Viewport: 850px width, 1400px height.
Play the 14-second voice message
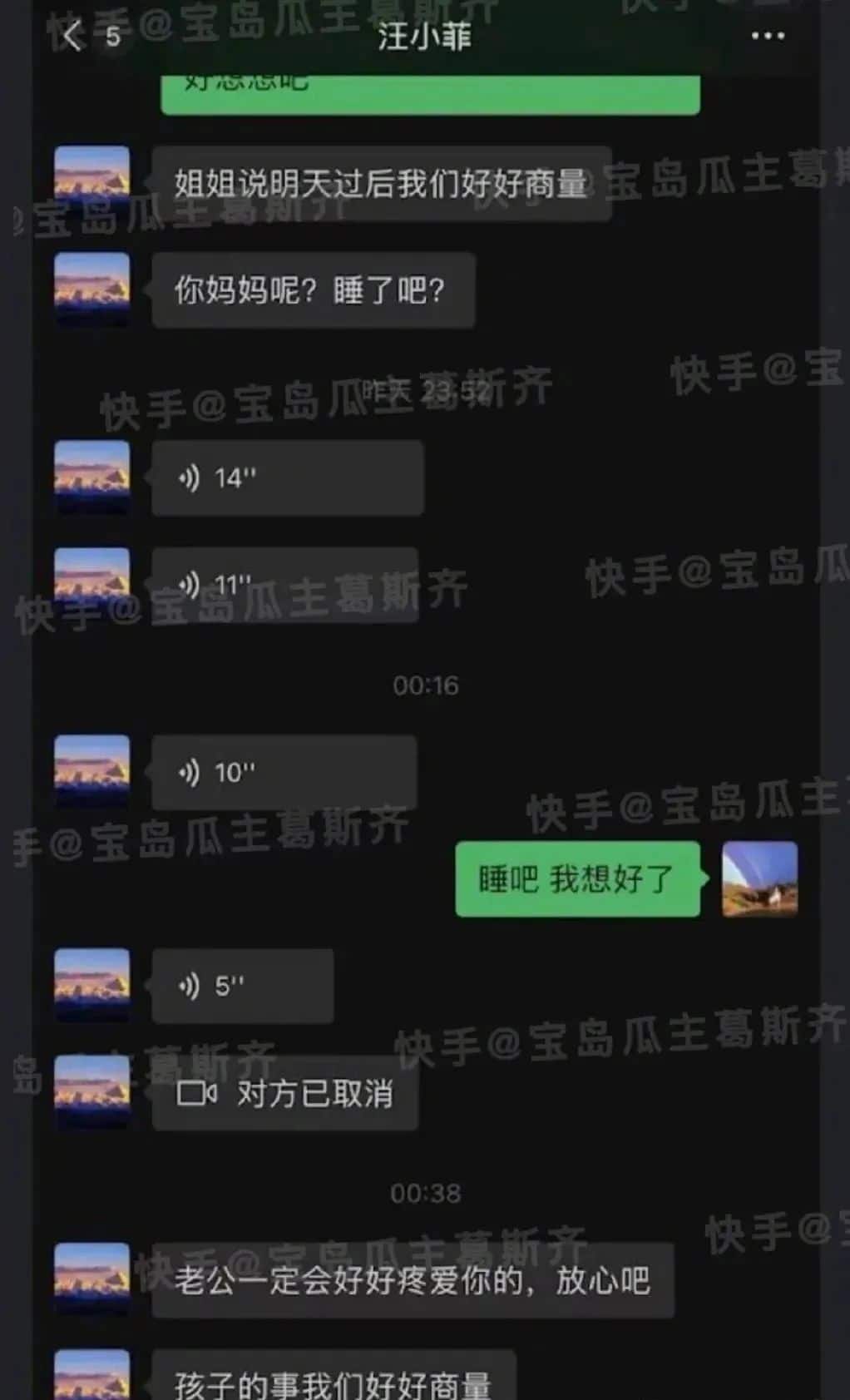tap(287, 478)
